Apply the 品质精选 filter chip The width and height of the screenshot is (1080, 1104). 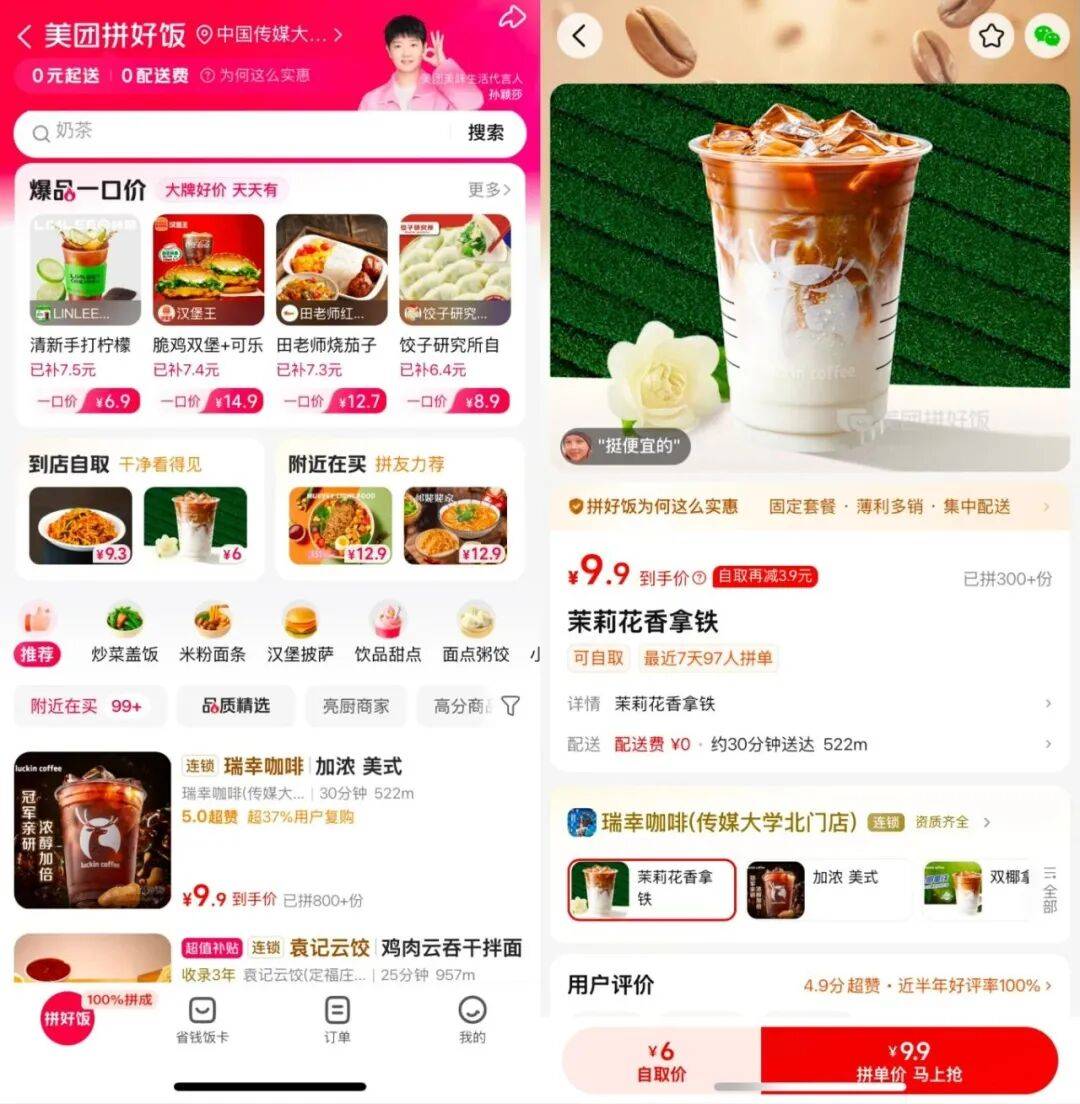point(236,706)
